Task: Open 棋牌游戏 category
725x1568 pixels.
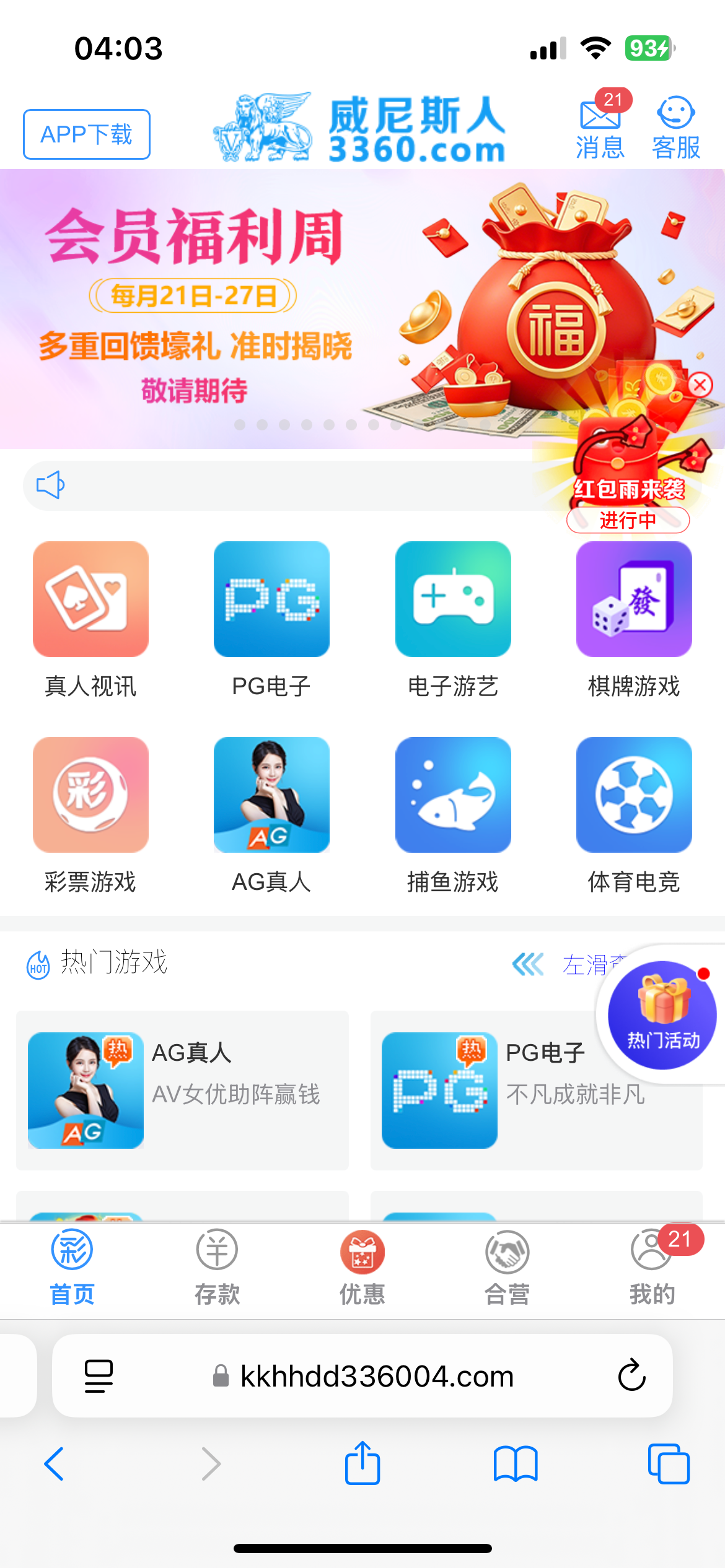Action: click(x=634, y=599)
